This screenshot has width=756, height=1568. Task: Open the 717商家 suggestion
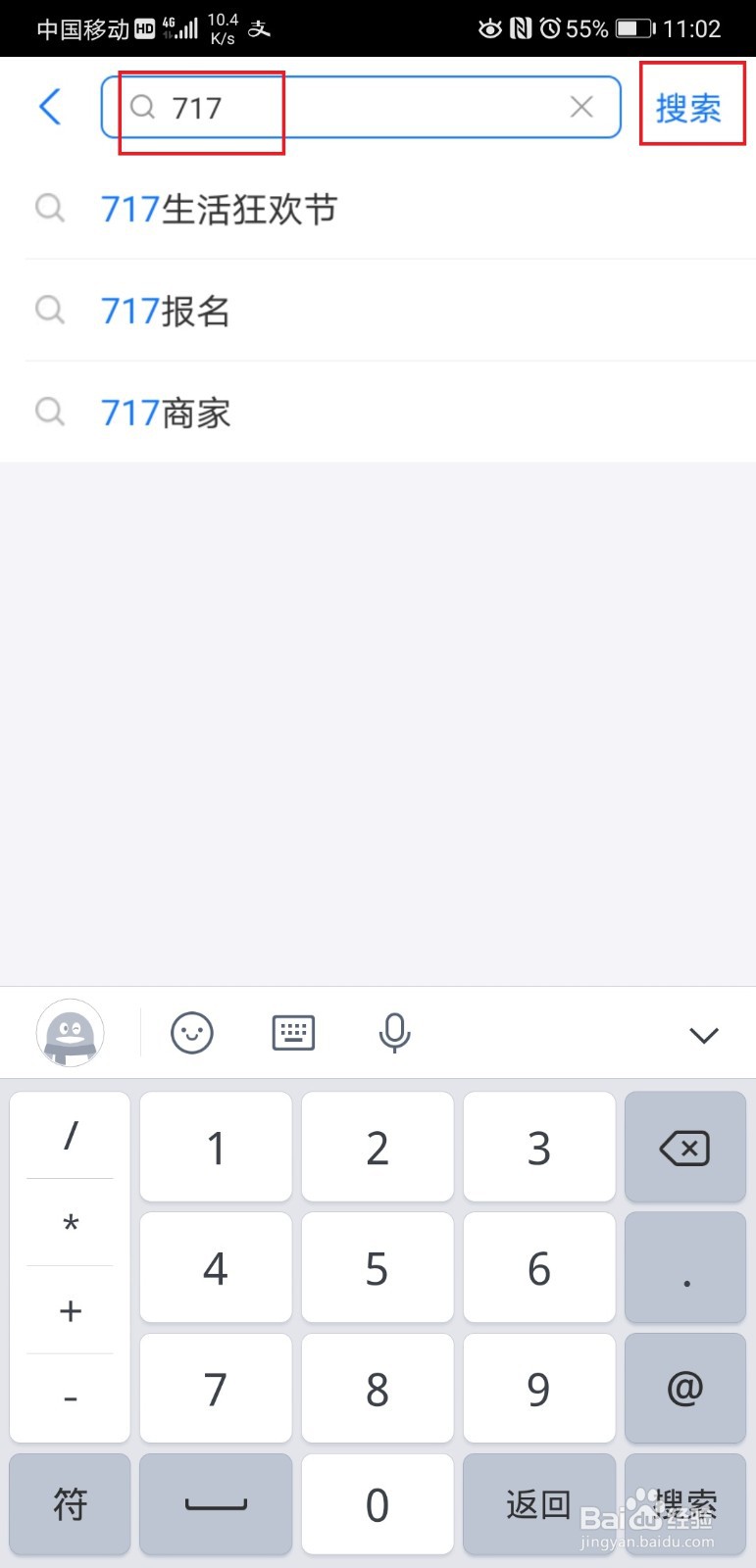(x=165, y=413)
